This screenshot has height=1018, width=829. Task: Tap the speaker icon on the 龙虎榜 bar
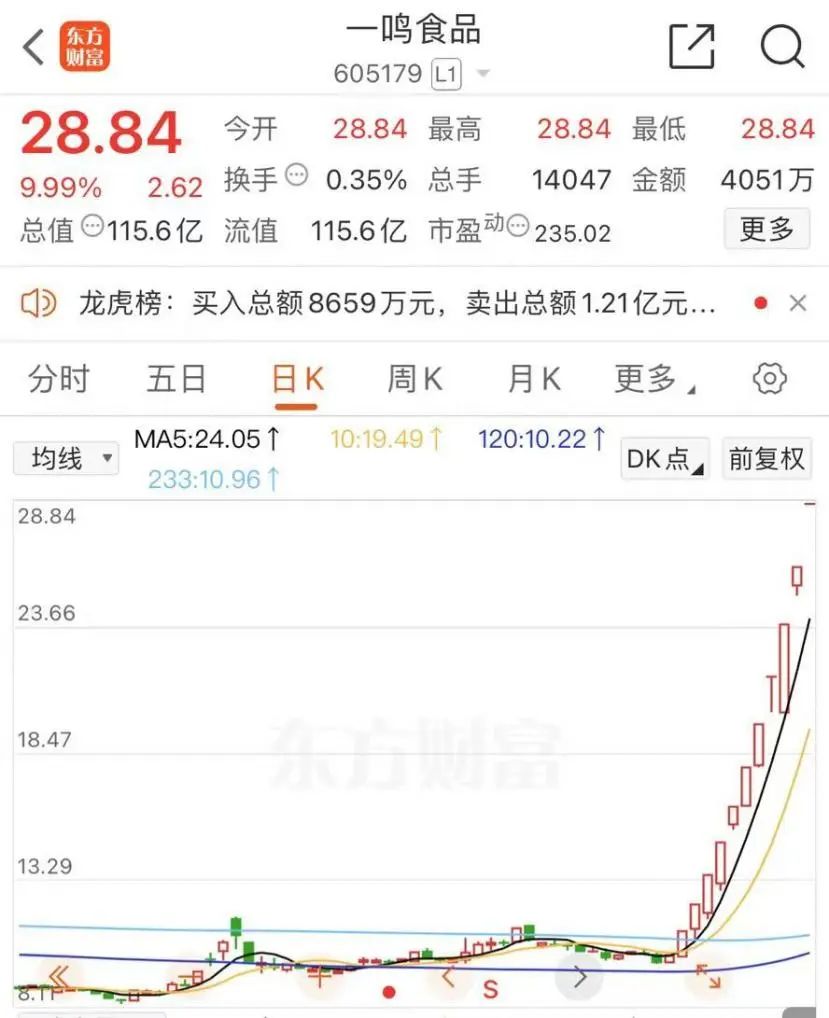39,302
